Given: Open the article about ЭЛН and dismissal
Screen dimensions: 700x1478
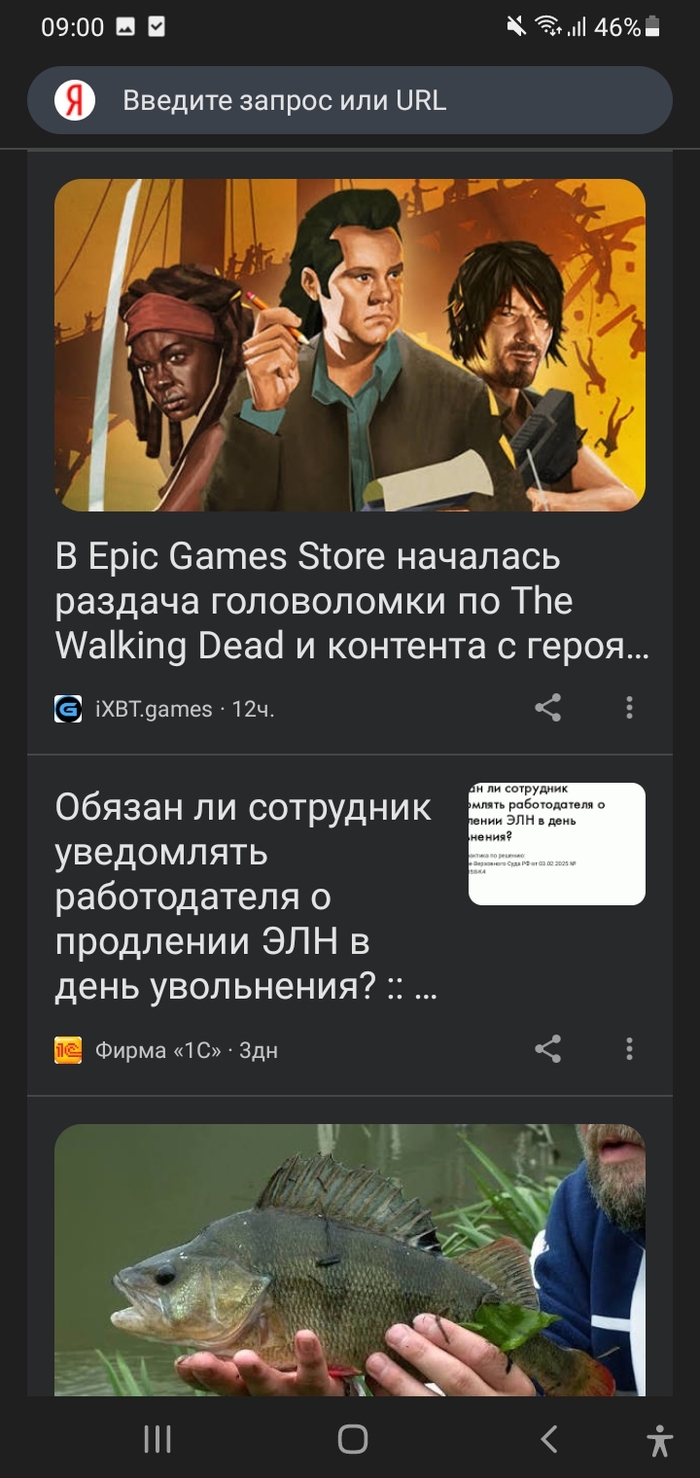Looking at the screenshot, I should [245, 897].
